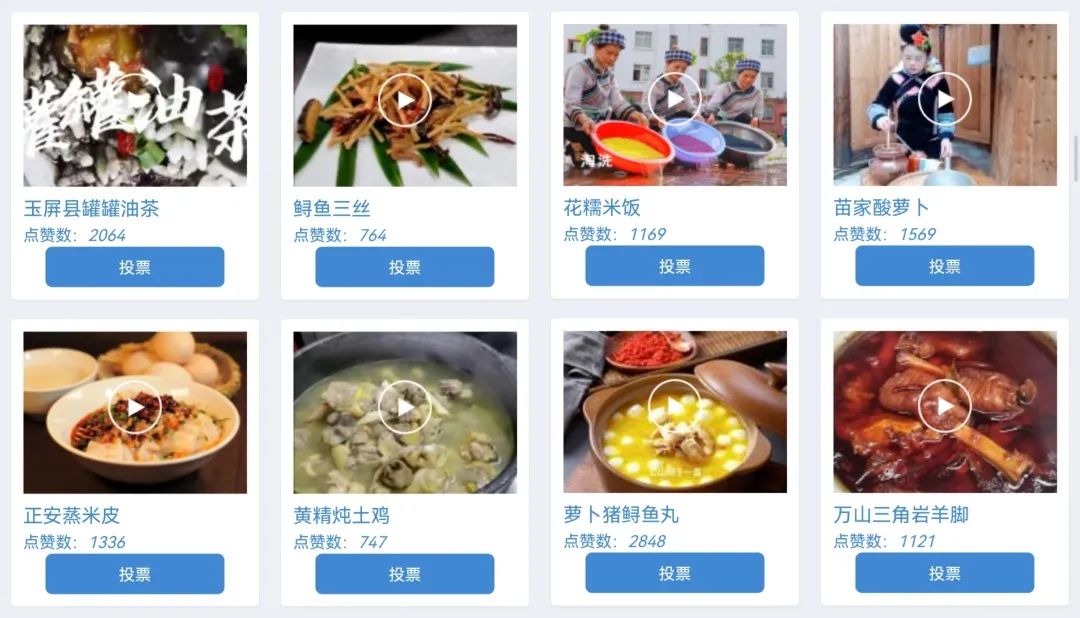Vote for 苗家酸萝卜
1080x618 pixels.
point(945,266)
